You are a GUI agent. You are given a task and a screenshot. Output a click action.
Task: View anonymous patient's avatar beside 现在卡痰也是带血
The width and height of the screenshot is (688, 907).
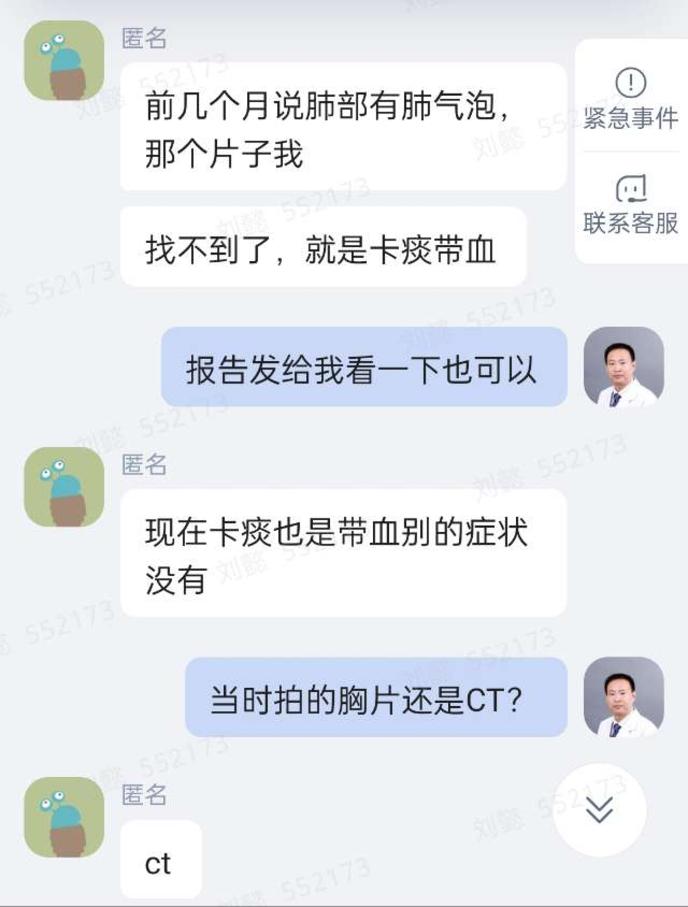click(x=64, y=487)
